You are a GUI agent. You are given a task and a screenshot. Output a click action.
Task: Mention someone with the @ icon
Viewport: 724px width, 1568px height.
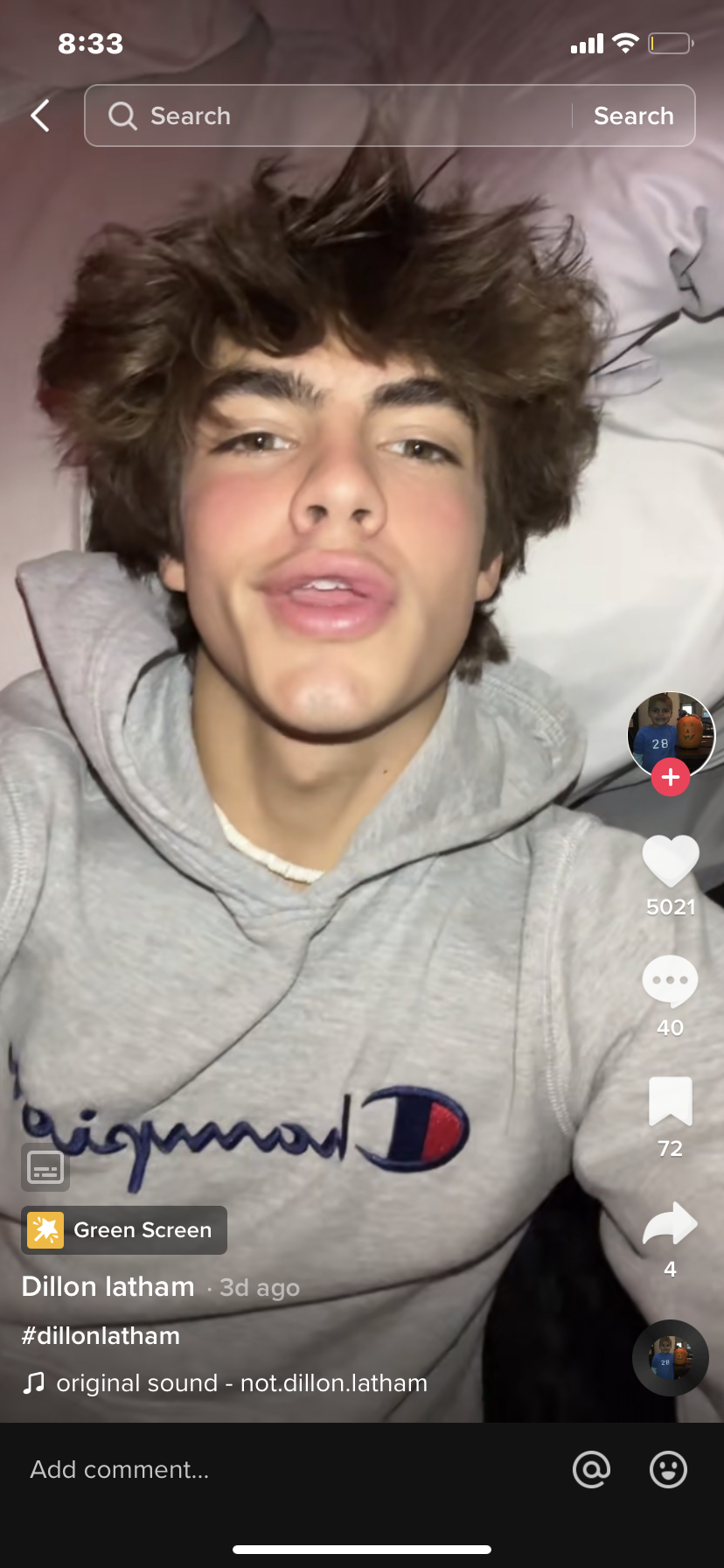[592, 1469]
